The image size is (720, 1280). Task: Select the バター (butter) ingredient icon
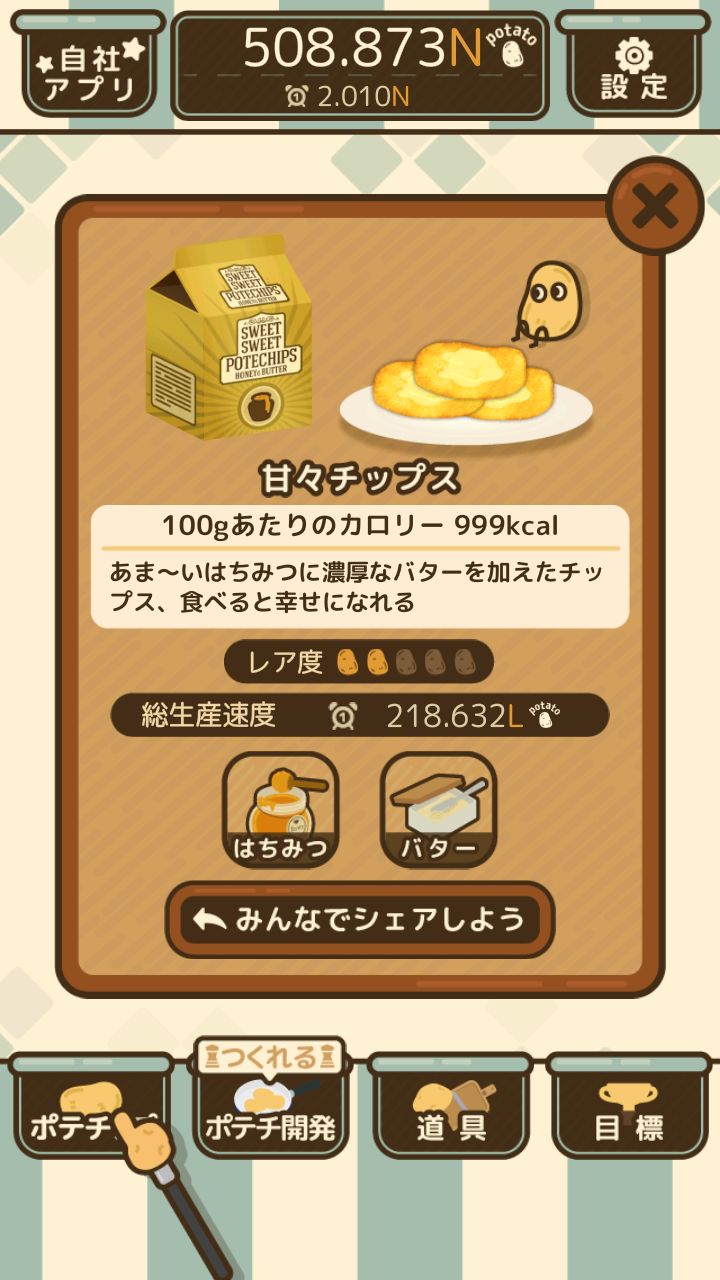point(437,808)
